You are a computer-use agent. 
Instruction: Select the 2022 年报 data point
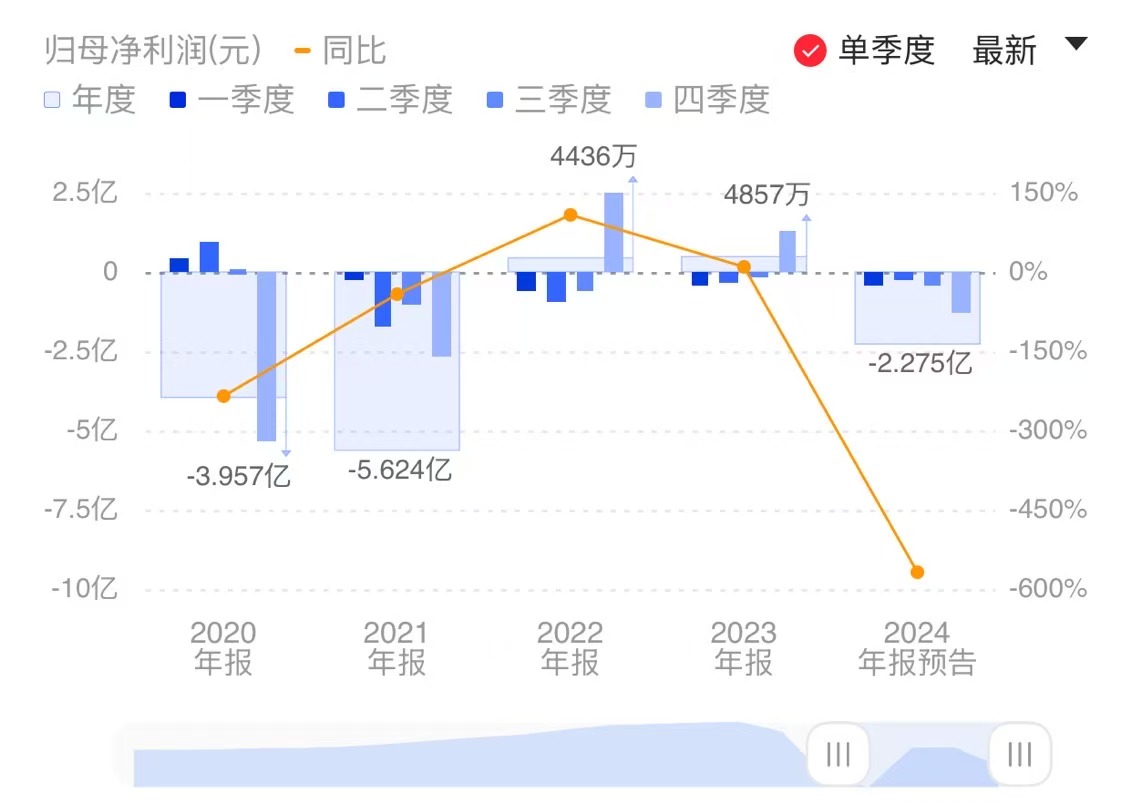(570, 215)
